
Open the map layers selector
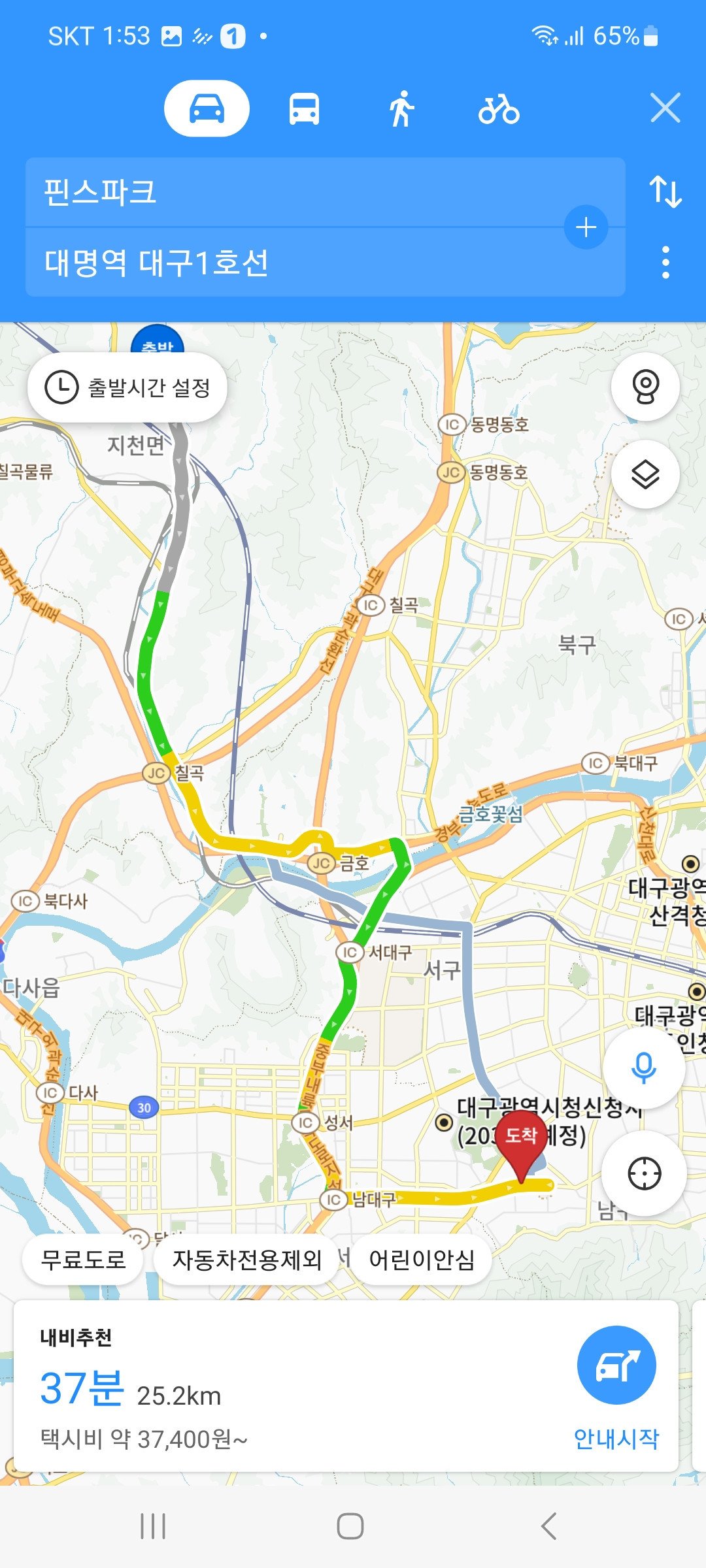(645, 474)
